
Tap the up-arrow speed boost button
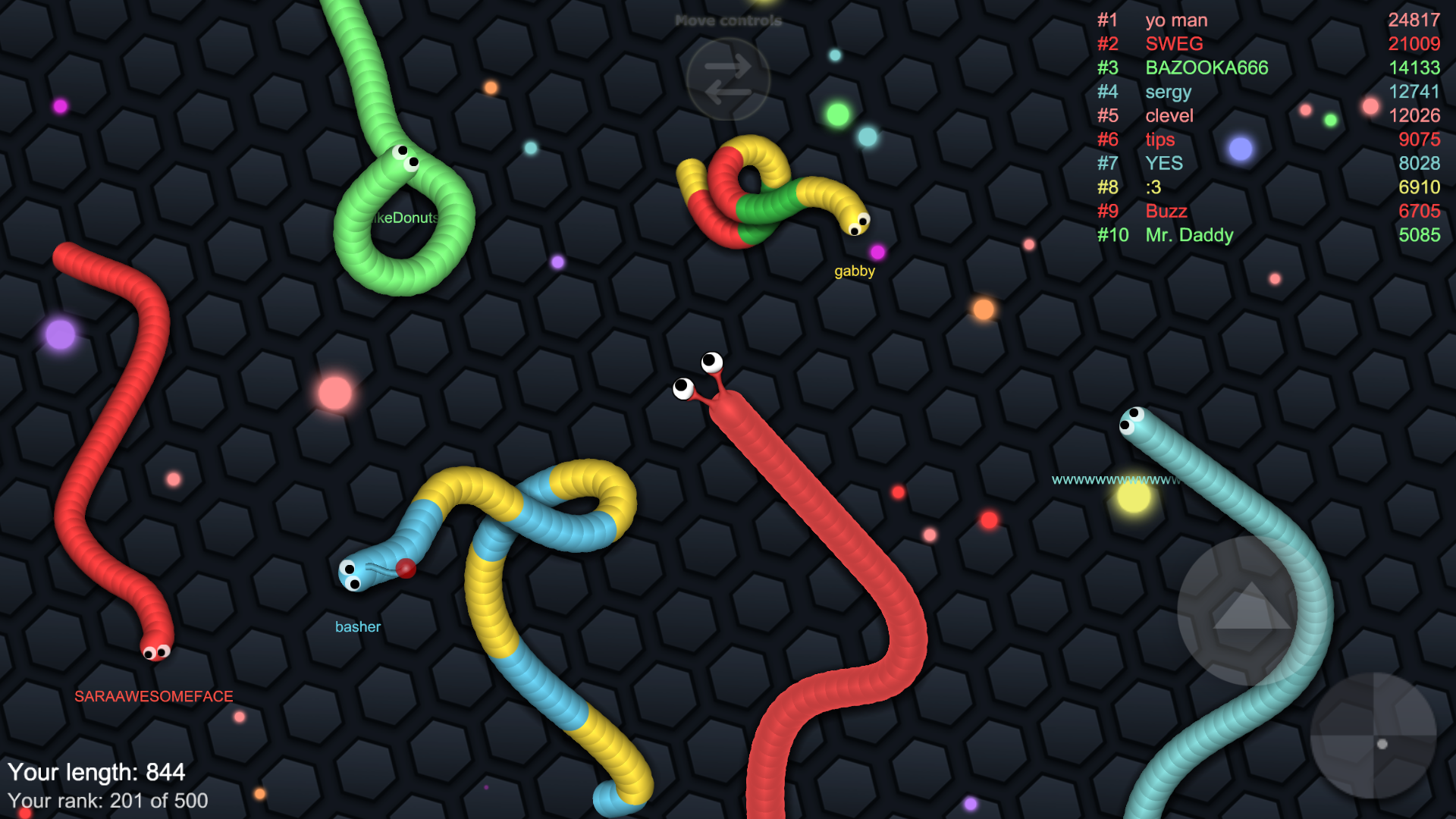tap(1251, 610)
